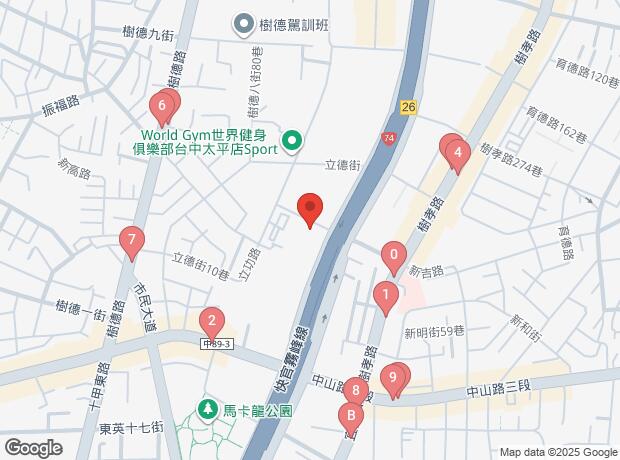The width and height of the screenshot is (620, 460).
Task: Open the World Gym place icon
Action: click(x=291, y=142)
